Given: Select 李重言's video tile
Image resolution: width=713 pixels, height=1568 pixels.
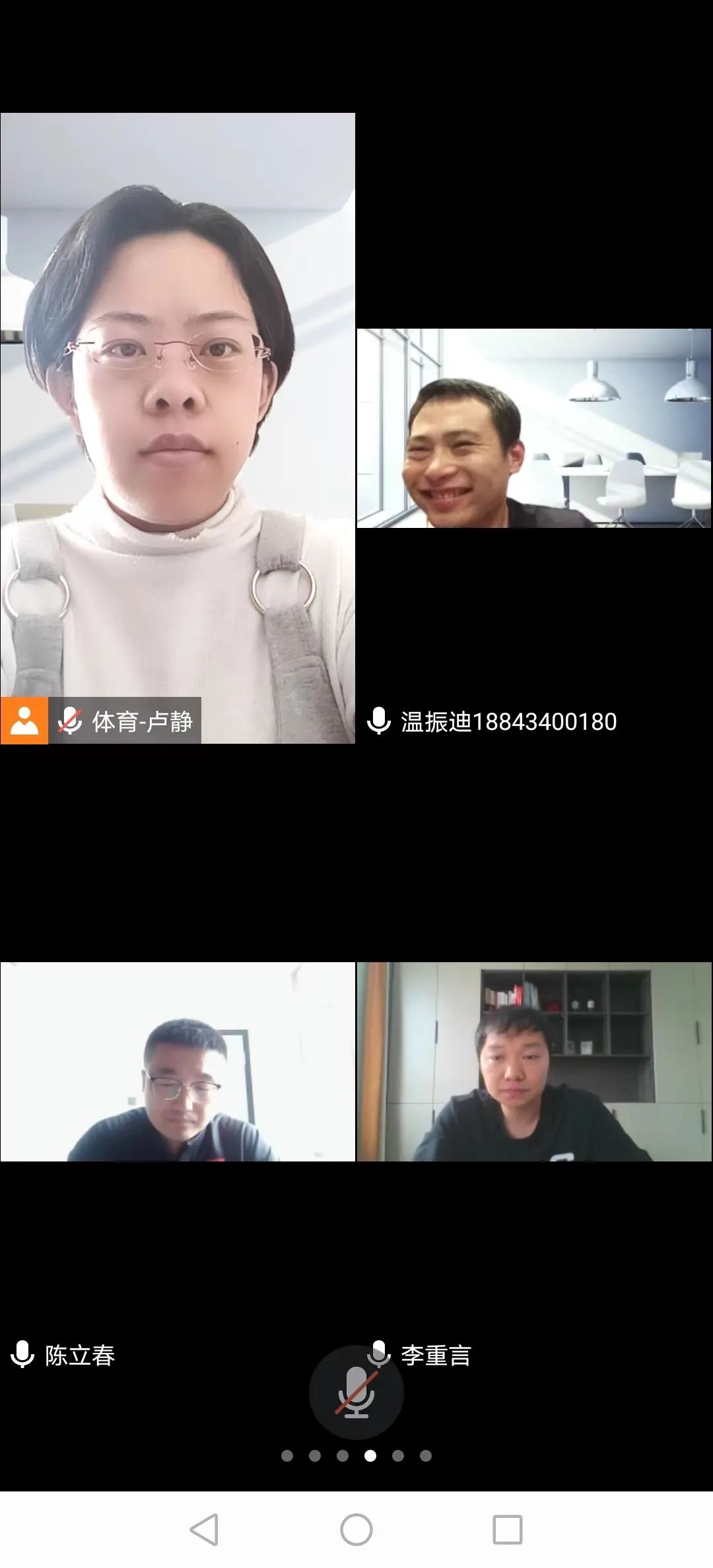Looking at the screenshot, I should [x=533, y=1061].
